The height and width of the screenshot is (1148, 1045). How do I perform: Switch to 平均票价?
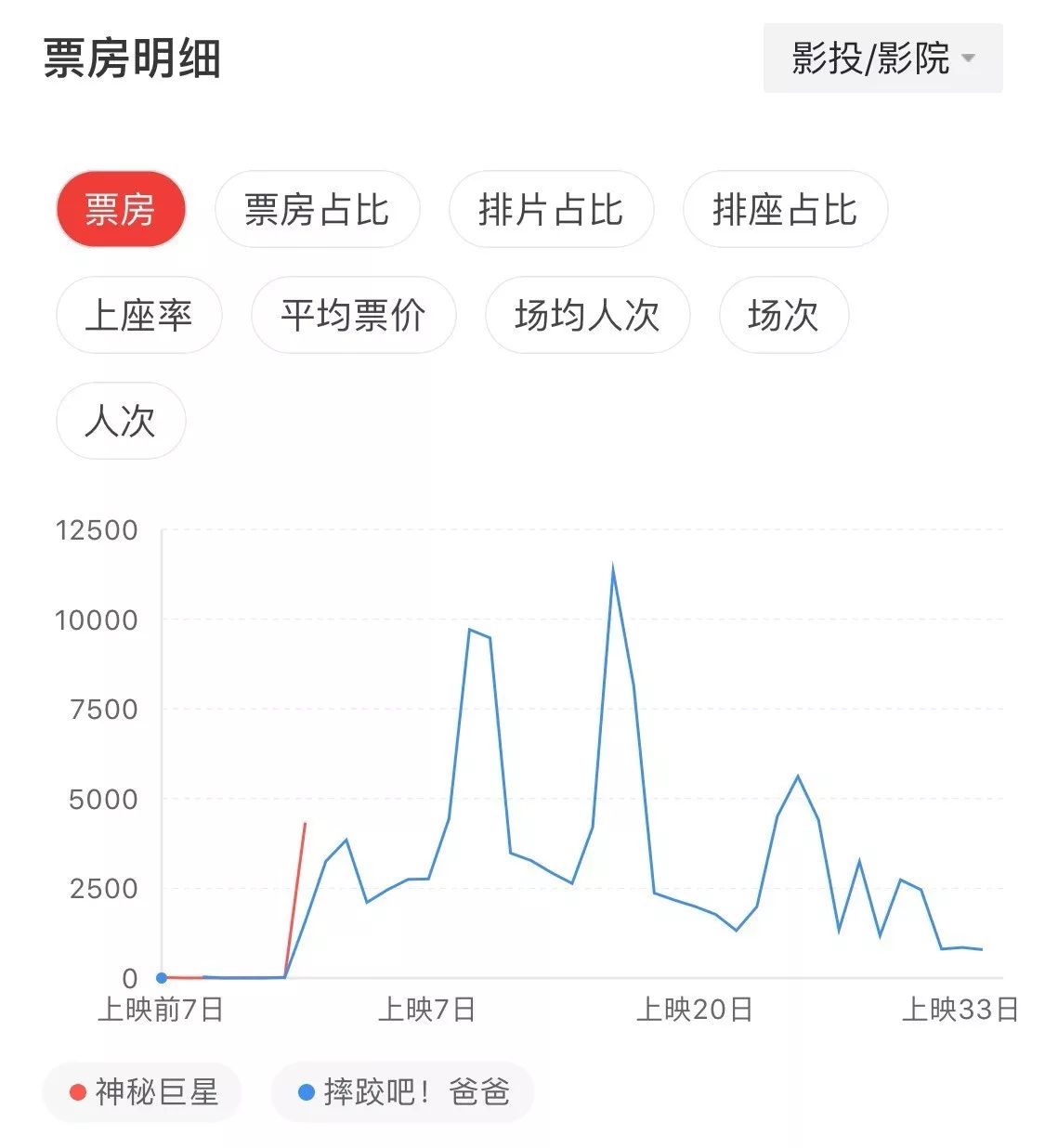(x=353, y=315)
